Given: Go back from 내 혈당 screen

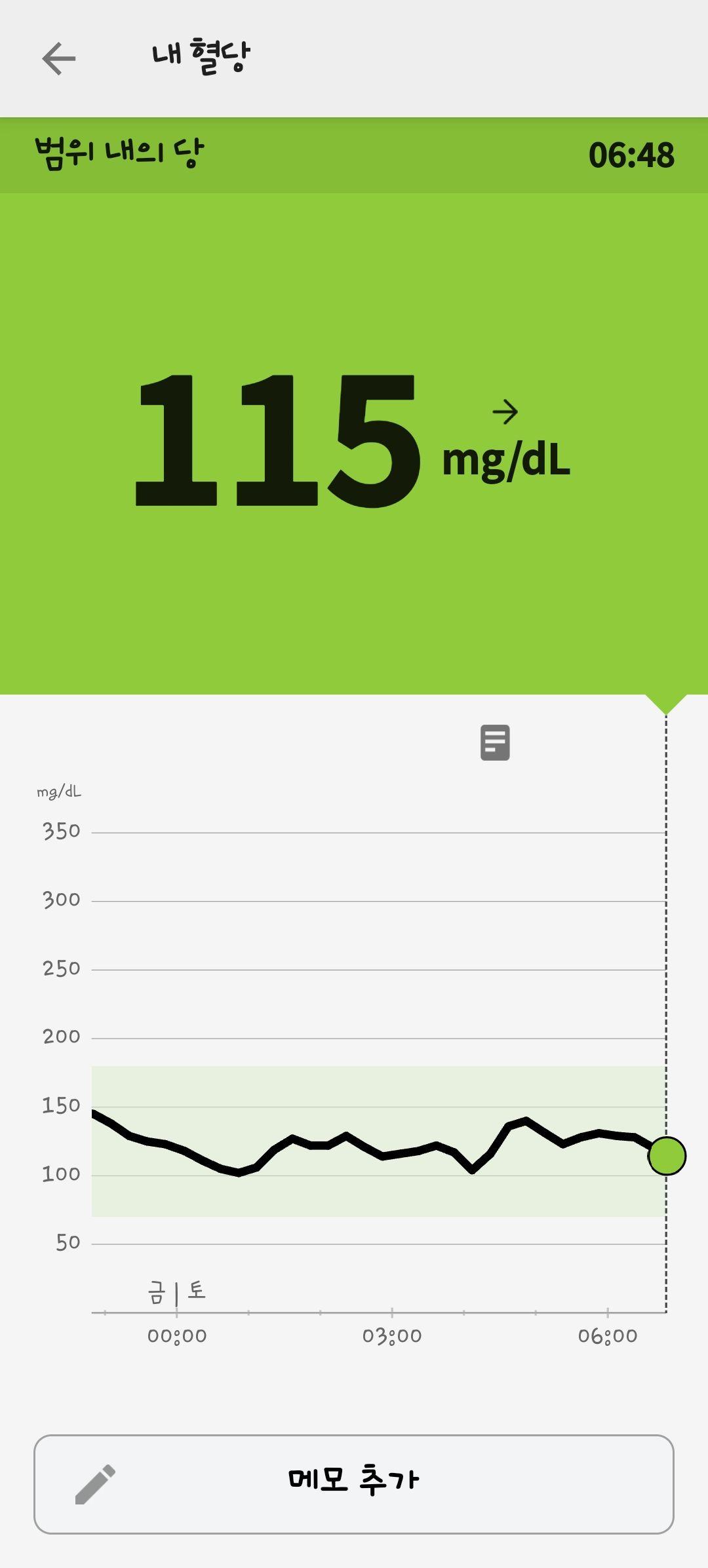Looking at the screenshot, I should tap(59, 58).
